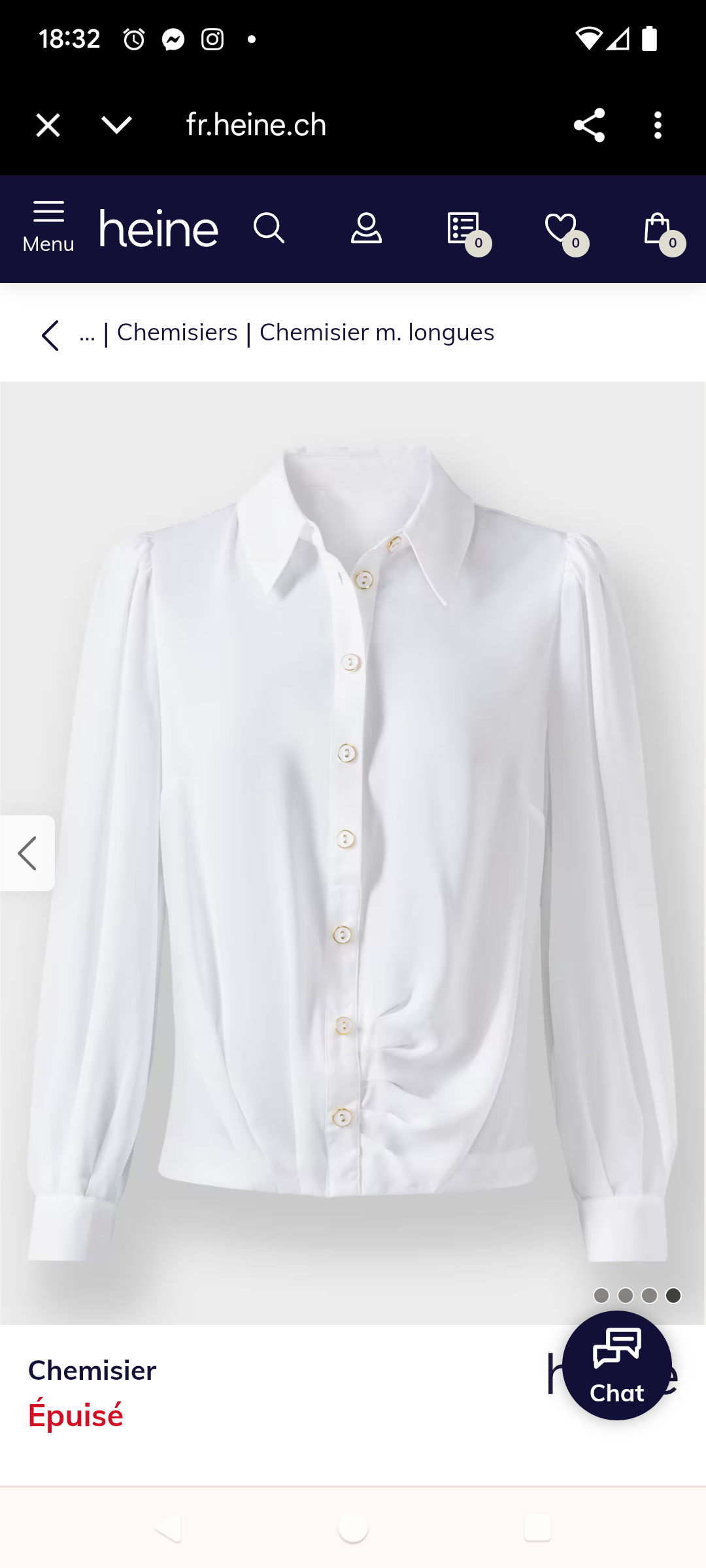Open the browser overflow menu
This screenshot has width=706, height=1568.
pyautogui.click(x=658, y=125)
